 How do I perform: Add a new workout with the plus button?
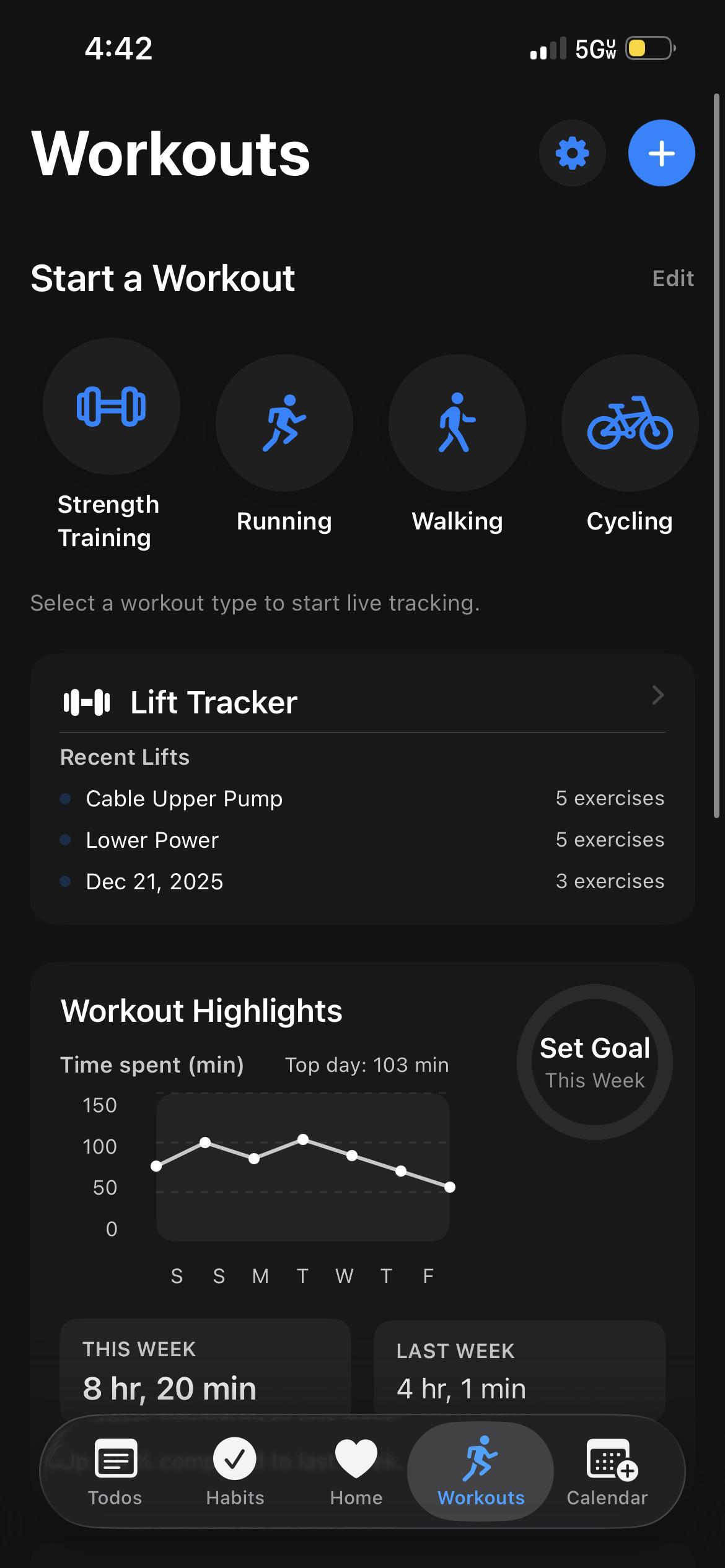661,153
